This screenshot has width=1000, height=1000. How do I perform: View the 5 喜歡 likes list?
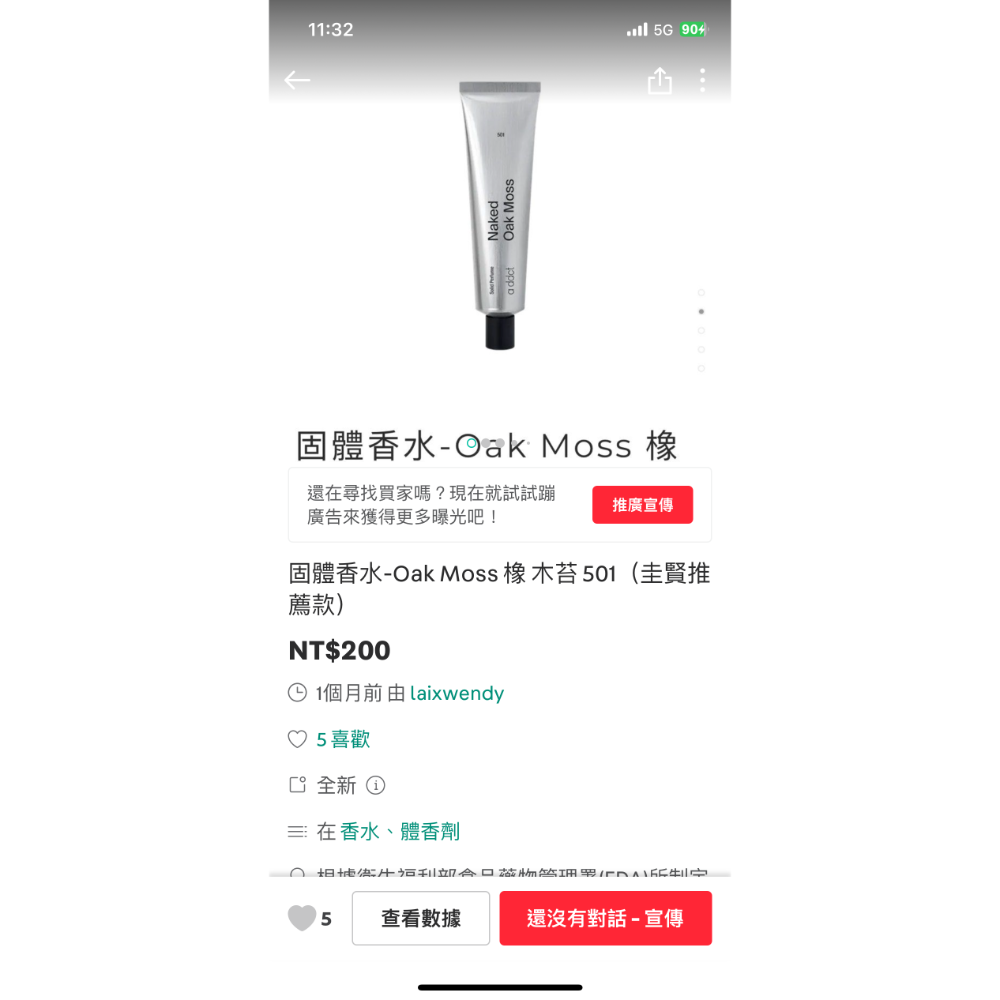343,739
